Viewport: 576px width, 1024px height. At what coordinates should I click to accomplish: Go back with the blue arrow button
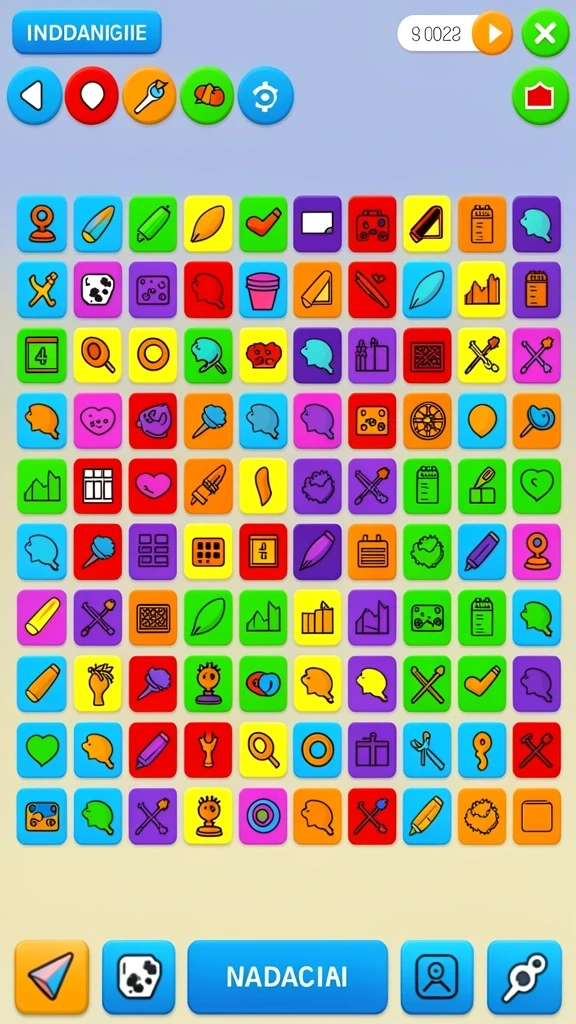[35, 96]
